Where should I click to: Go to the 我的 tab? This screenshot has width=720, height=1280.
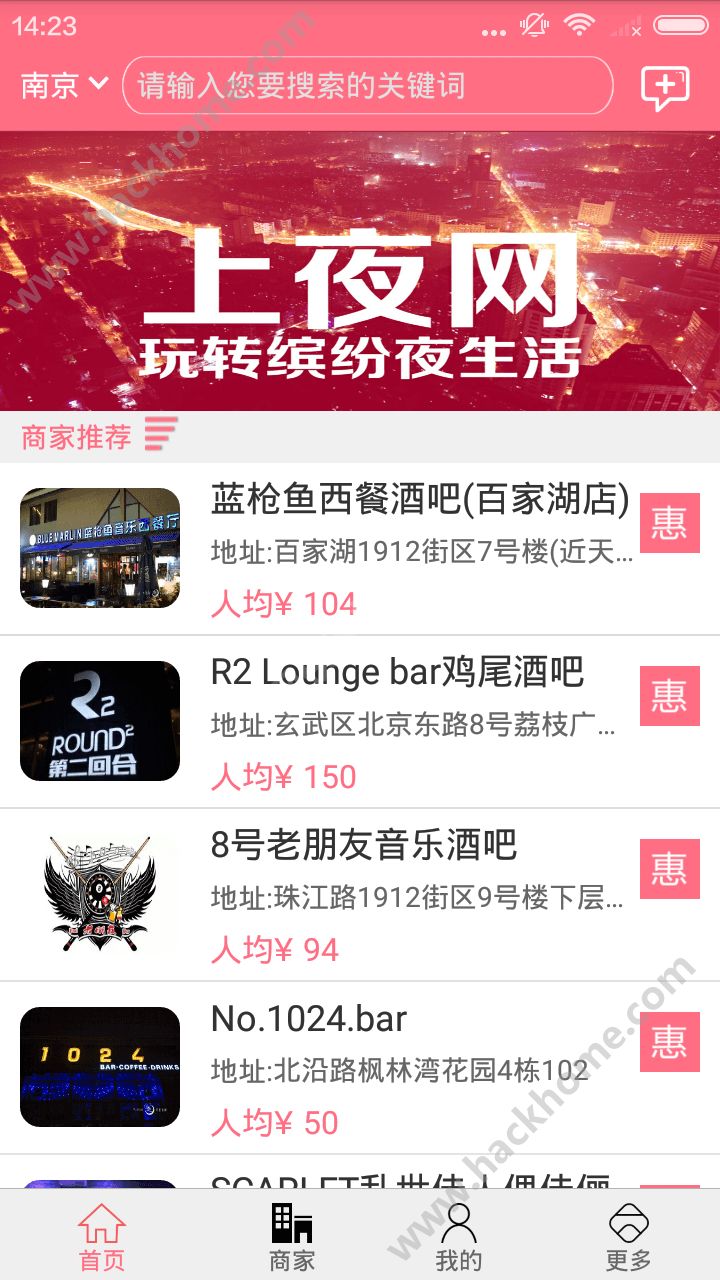tap(459, 1236)
